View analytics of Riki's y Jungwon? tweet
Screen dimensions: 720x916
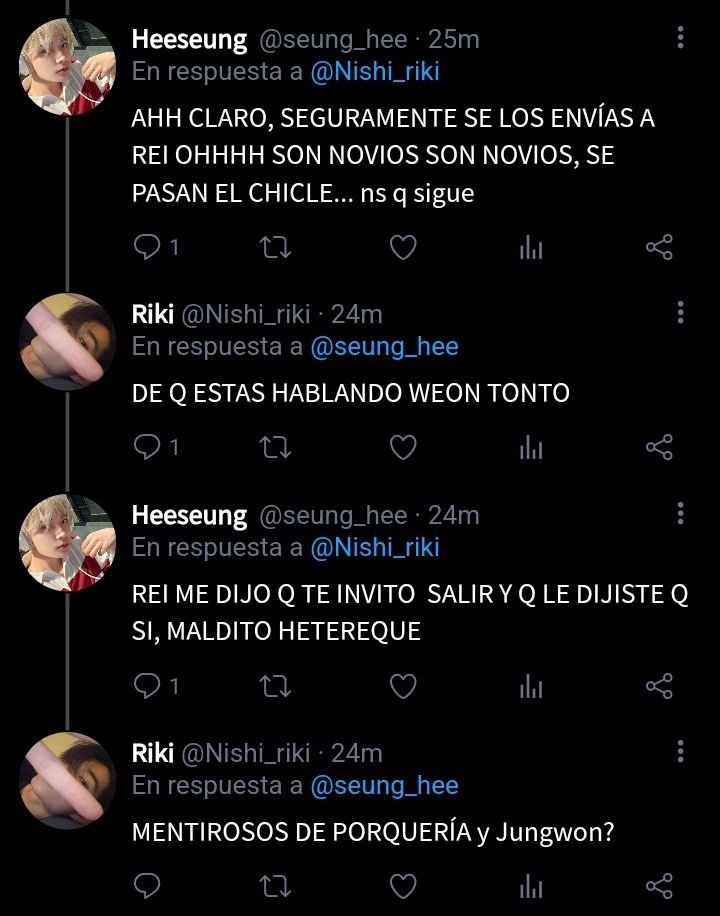(531, 886)
